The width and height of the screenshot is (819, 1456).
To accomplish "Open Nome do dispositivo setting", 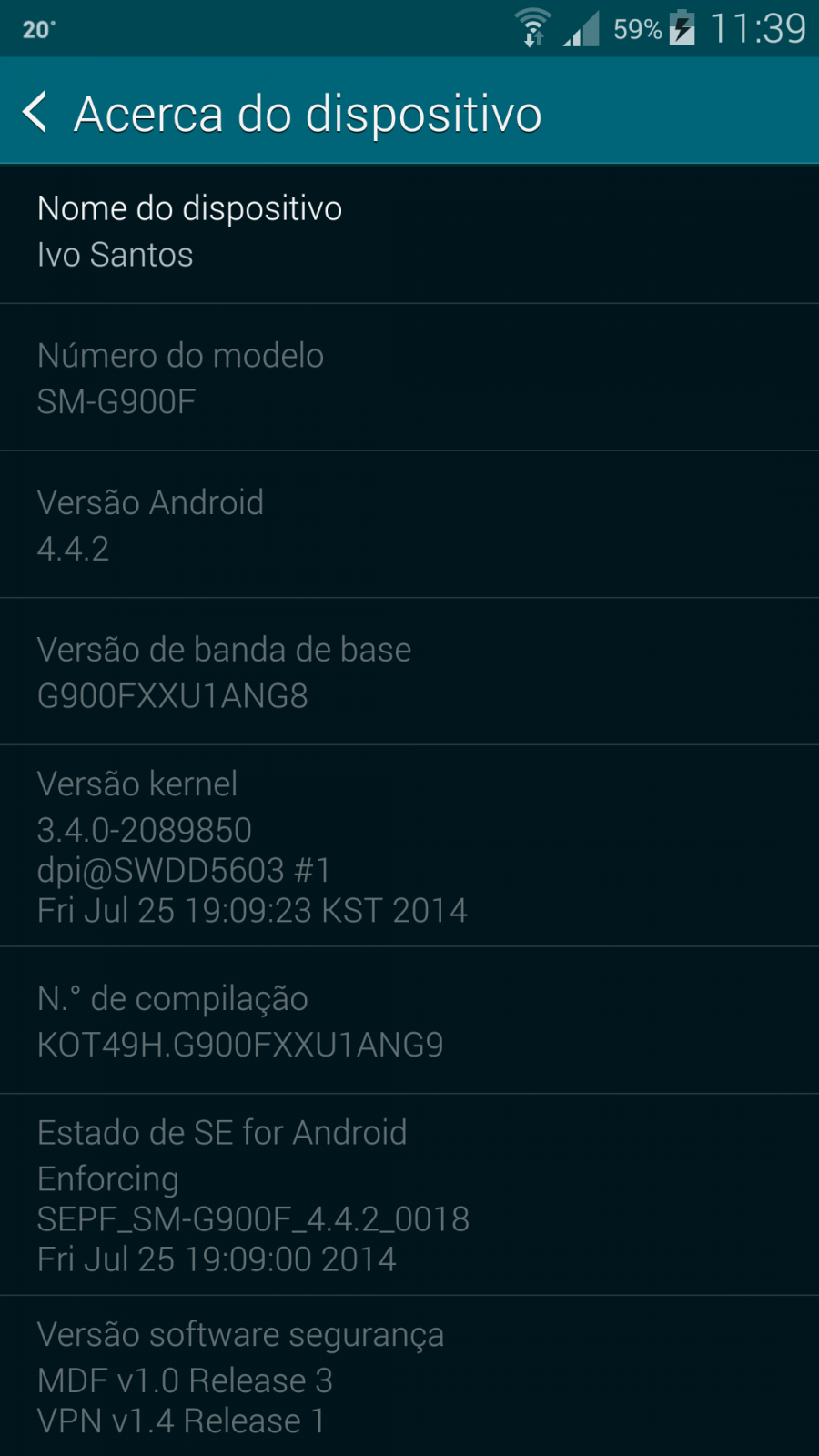I will [x=409, y=234].
